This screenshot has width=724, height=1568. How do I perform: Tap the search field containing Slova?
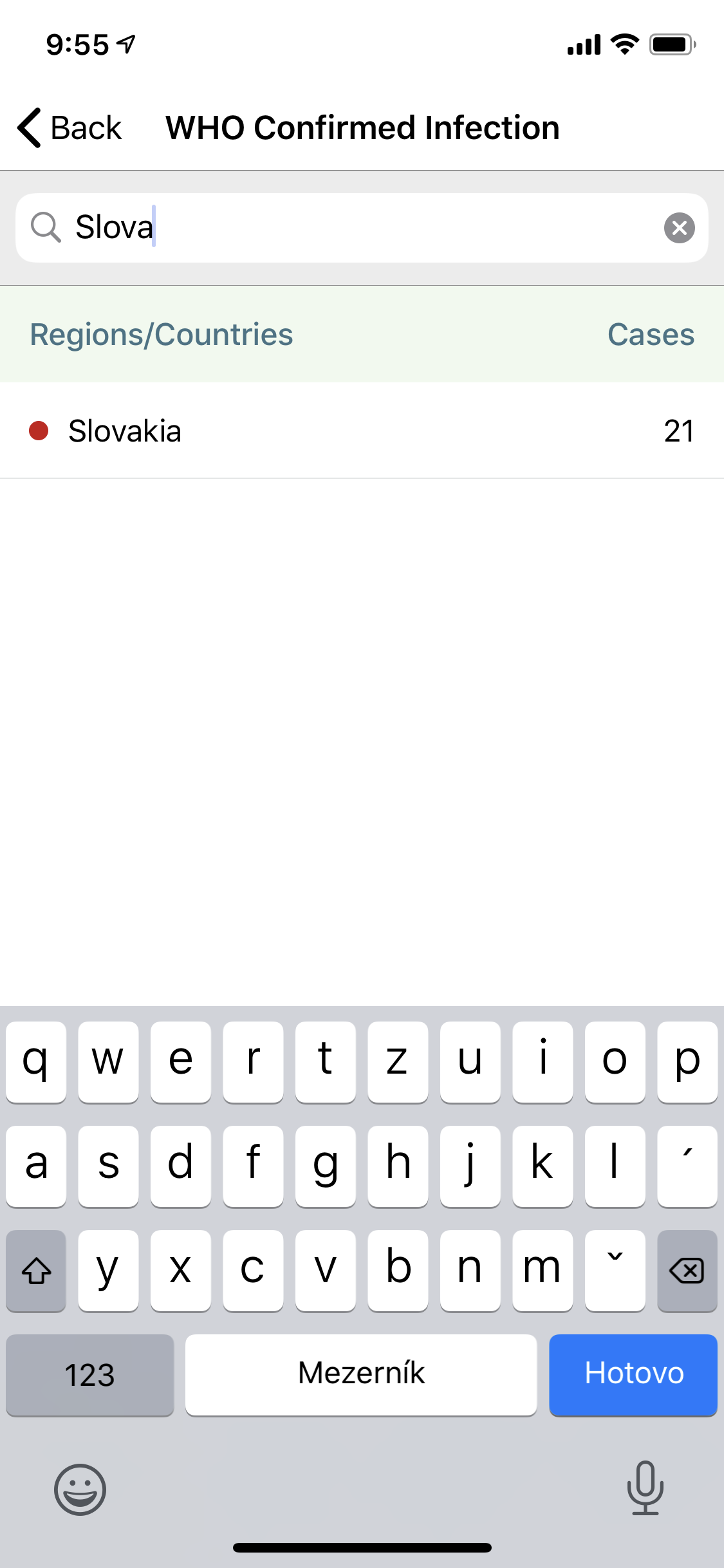[x=360, y=228]
